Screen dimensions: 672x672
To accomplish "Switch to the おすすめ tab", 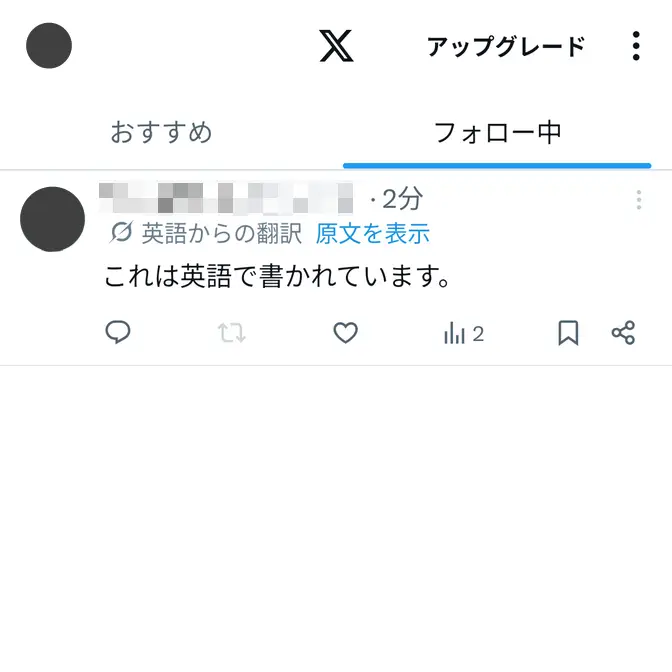I will point(161,132).
